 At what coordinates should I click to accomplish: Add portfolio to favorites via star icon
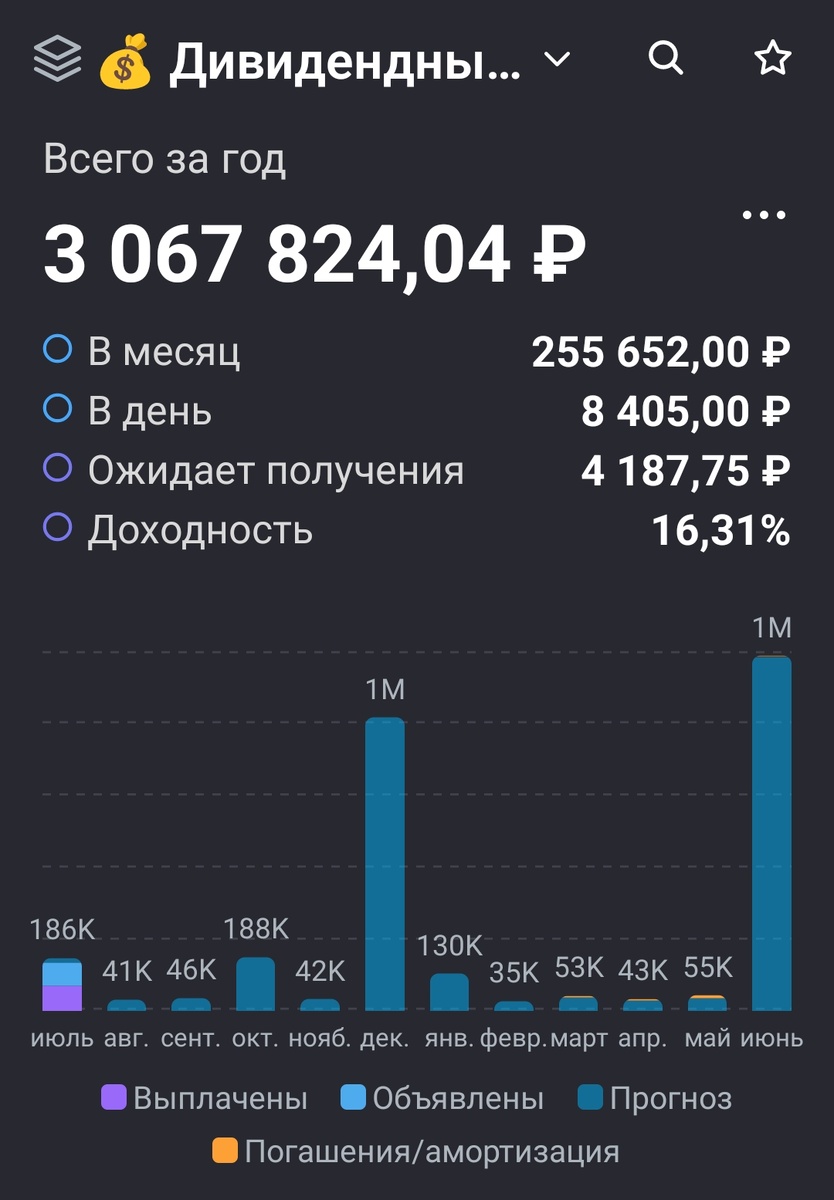[772, 60]
